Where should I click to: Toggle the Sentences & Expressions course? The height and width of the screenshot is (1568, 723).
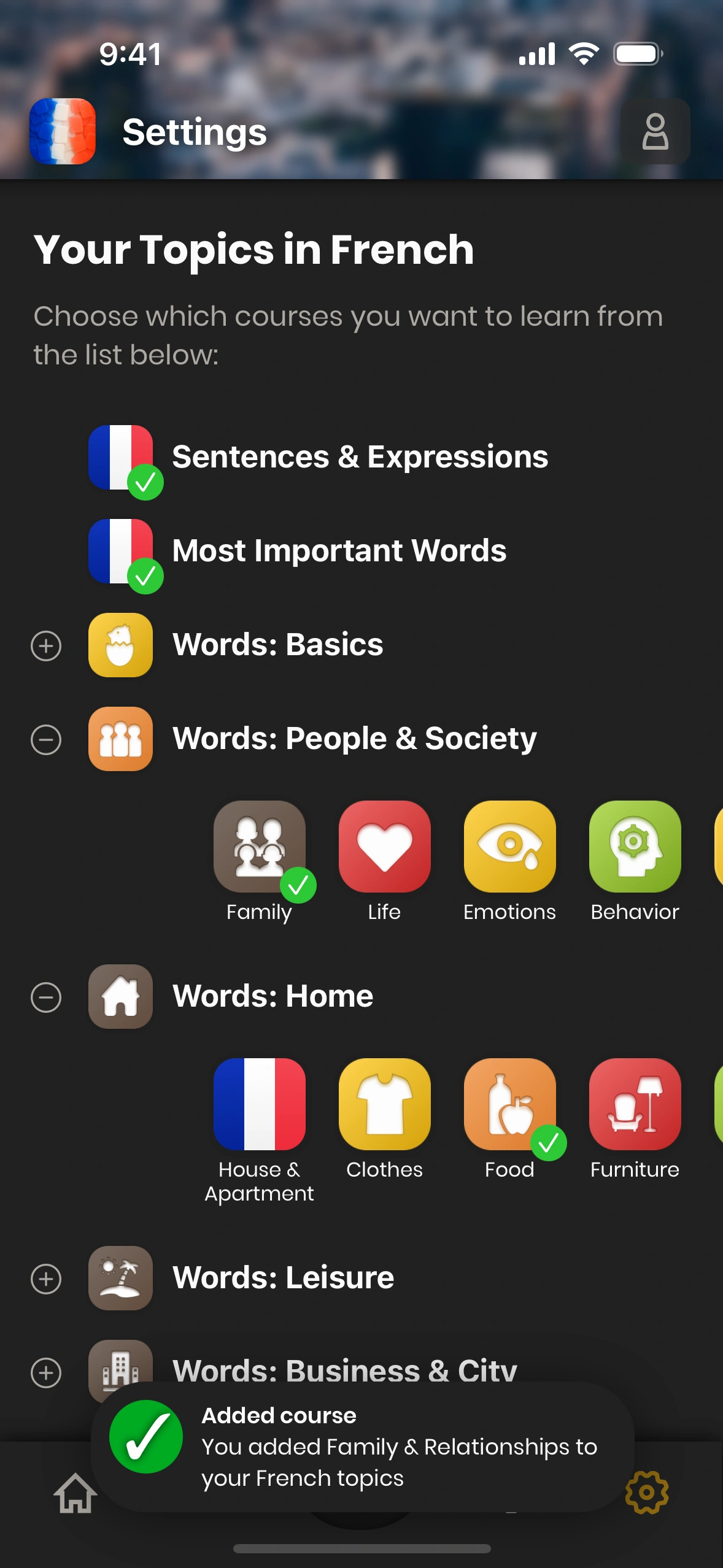point(121,458)
